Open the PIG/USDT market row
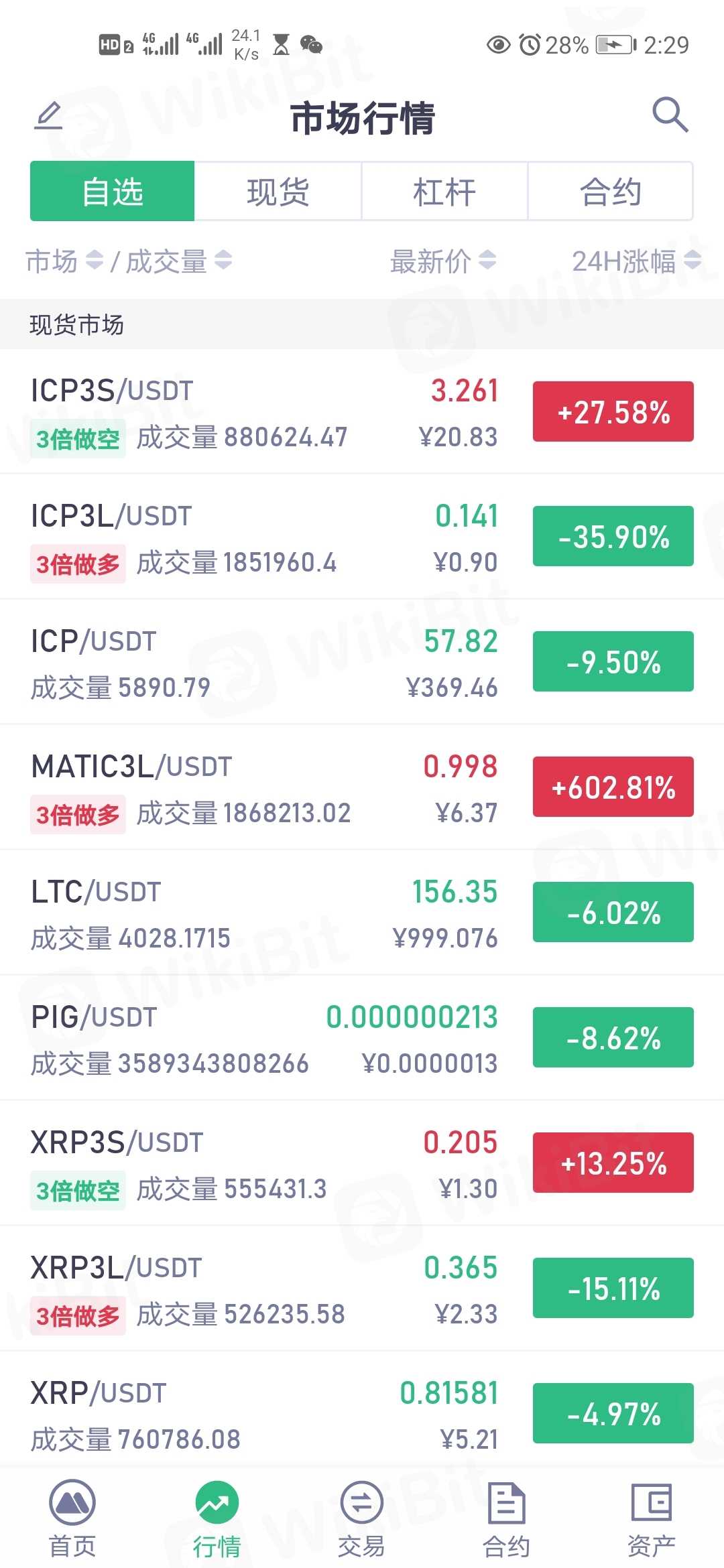Screen dimensions: 724x1568 point(268,1038)
